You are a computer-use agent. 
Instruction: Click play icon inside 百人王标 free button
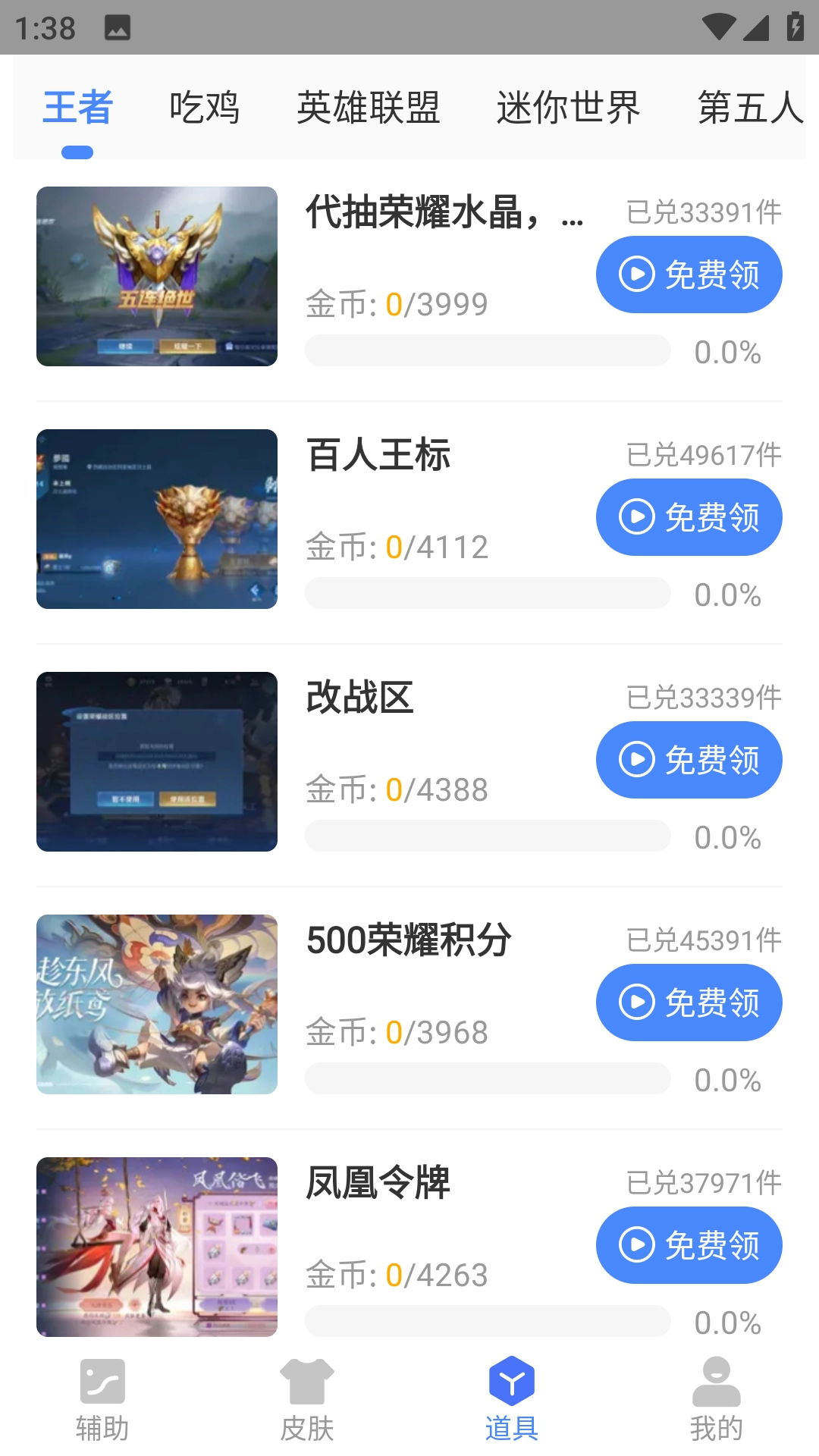[638, 516]
